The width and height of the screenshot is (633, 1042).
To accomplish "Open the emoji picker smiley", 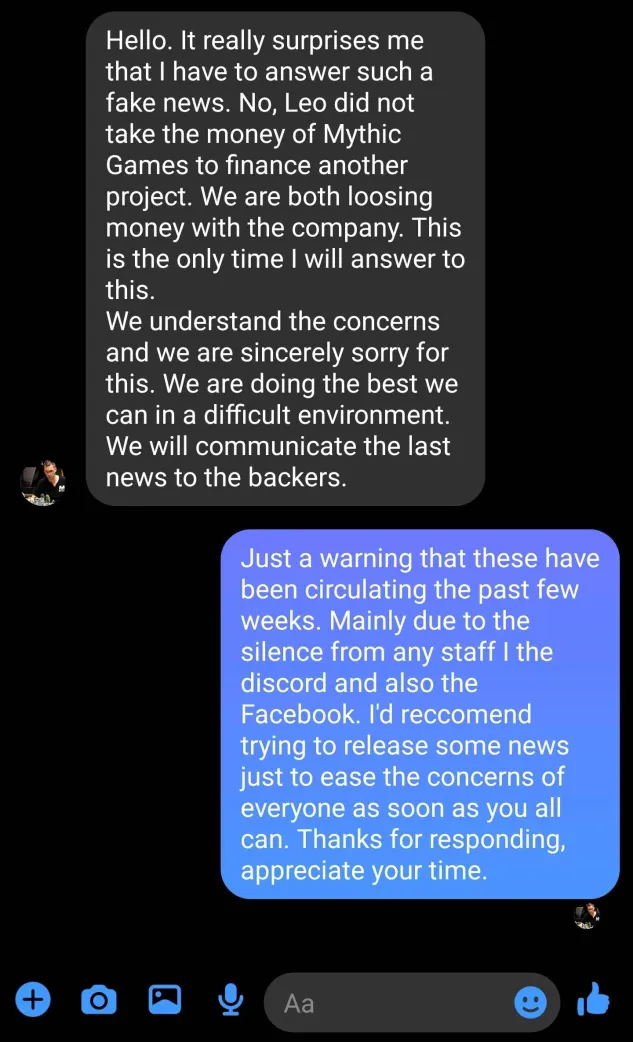I will [x=531, y=1002].
